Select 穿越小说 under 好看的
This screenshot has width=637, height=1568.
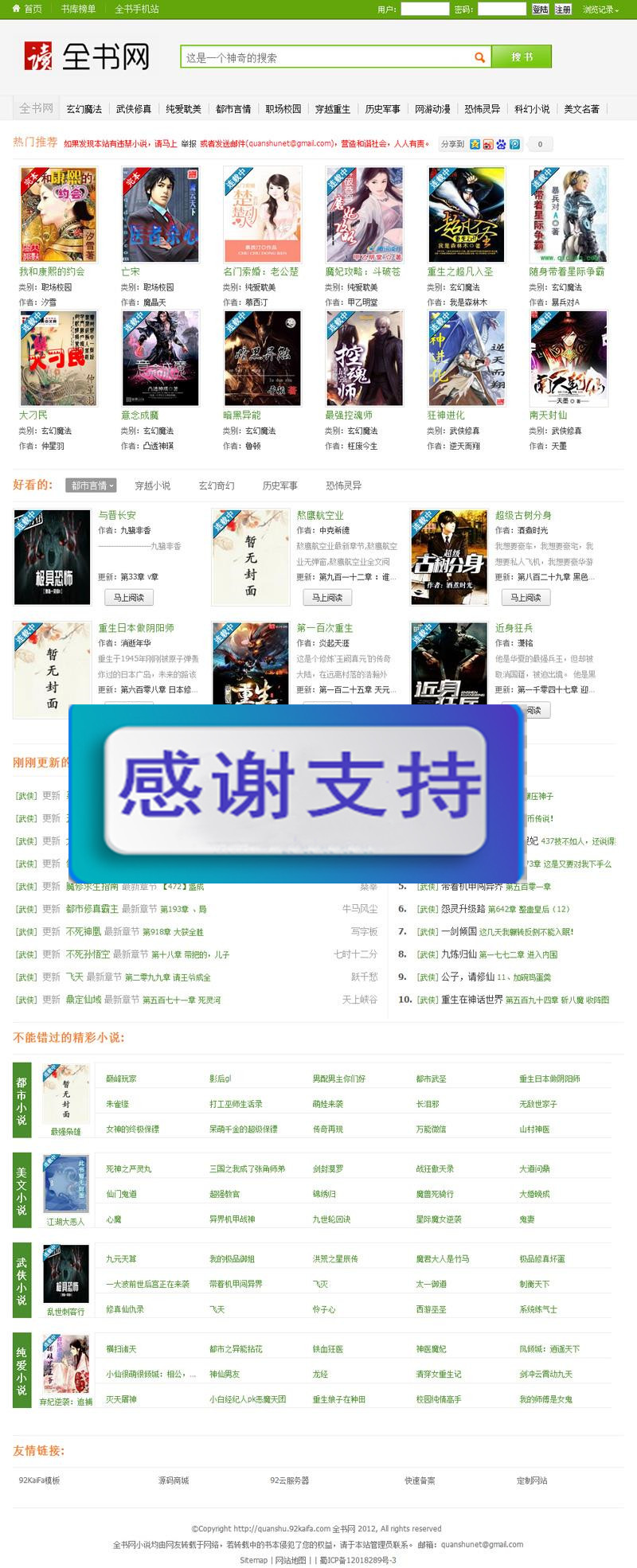point(152,486)
